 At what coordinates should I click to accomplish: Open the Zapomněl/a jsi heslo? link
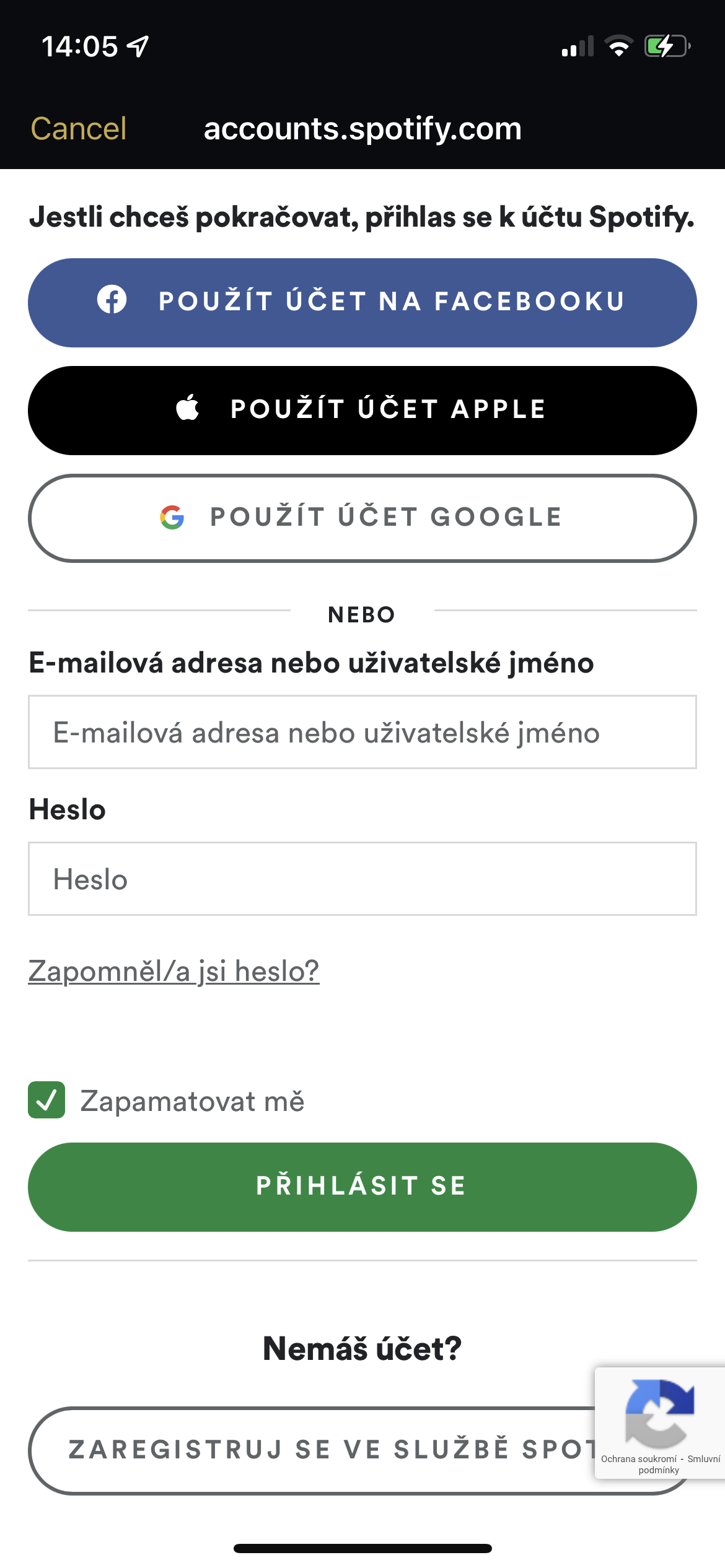pyautogui.click(x=174, y=971)
